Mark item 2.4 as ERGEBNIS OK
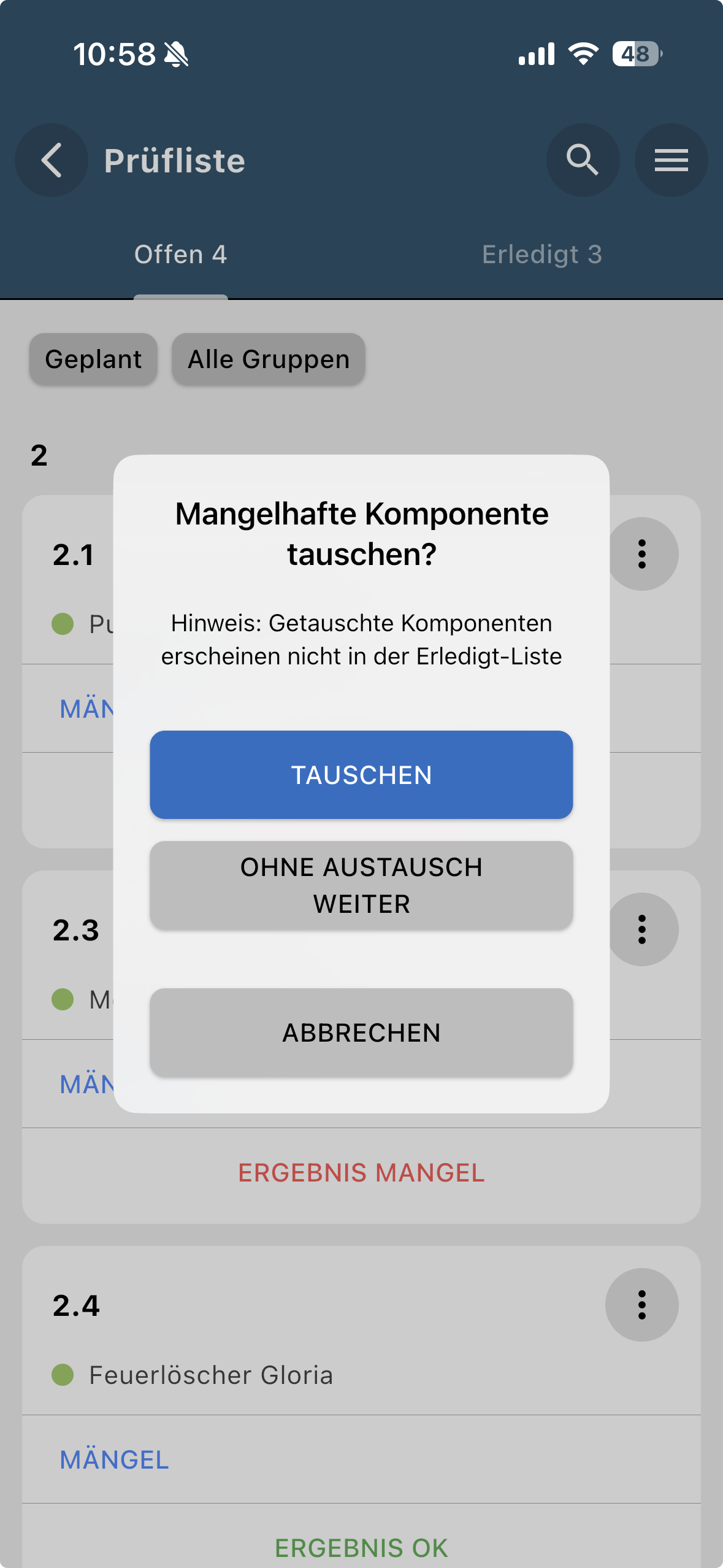Viewport: 723px width, 1568px height. pos(361,1548)
